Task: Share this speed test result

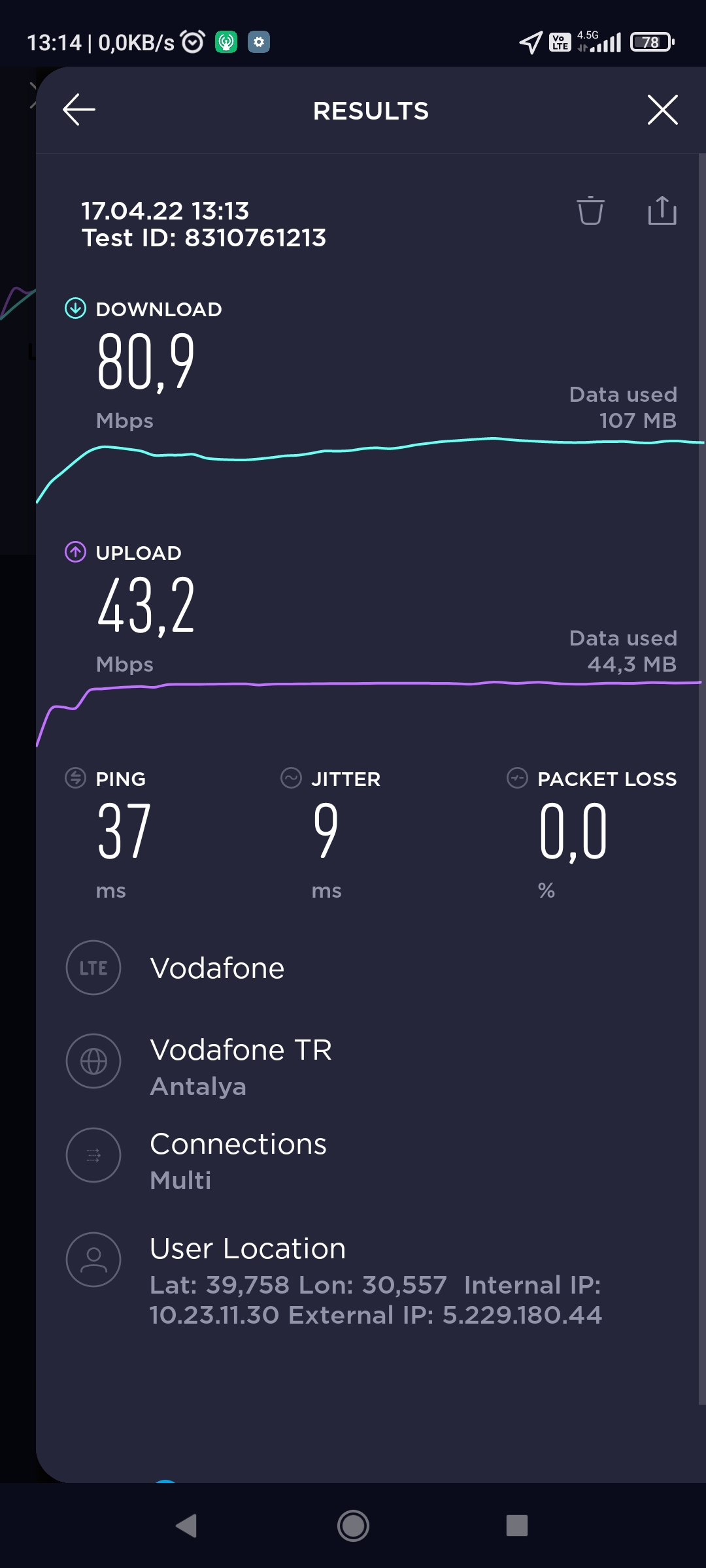Action: 662,210
